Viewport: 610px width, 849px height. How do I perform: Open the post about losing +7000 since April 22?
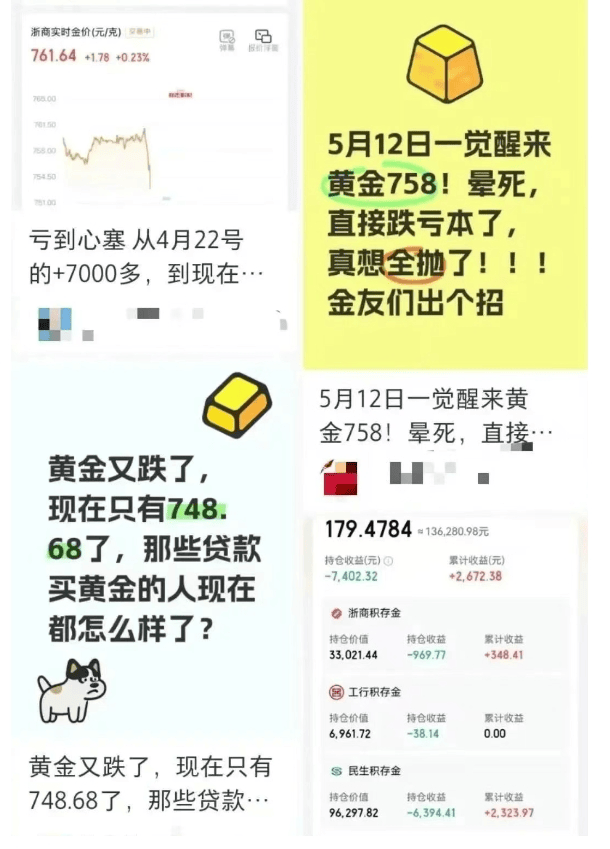[x=150, y=257]
